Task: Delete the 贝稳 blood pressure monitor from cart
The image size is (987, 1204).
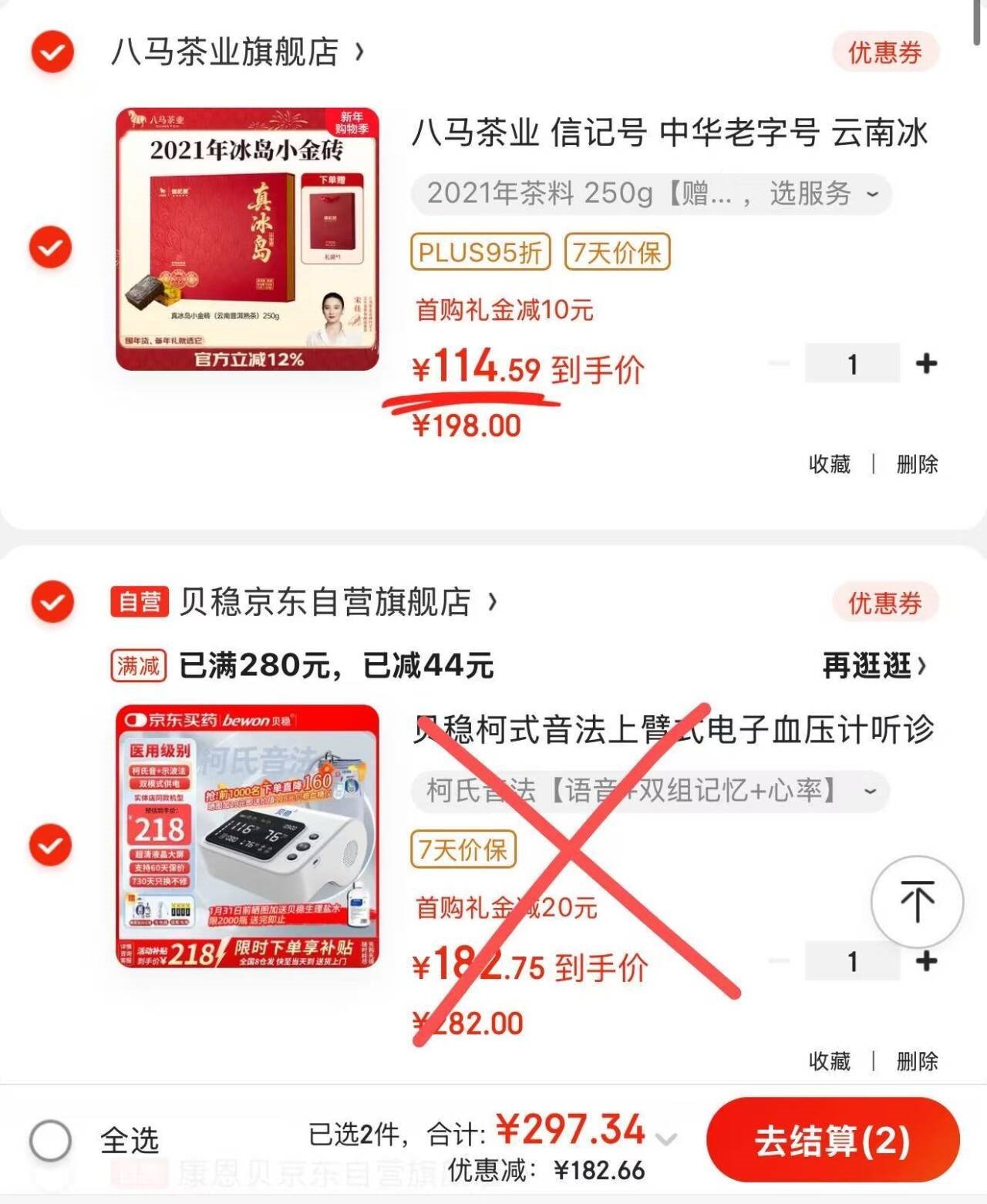Action: click(x=917, y=1061)
